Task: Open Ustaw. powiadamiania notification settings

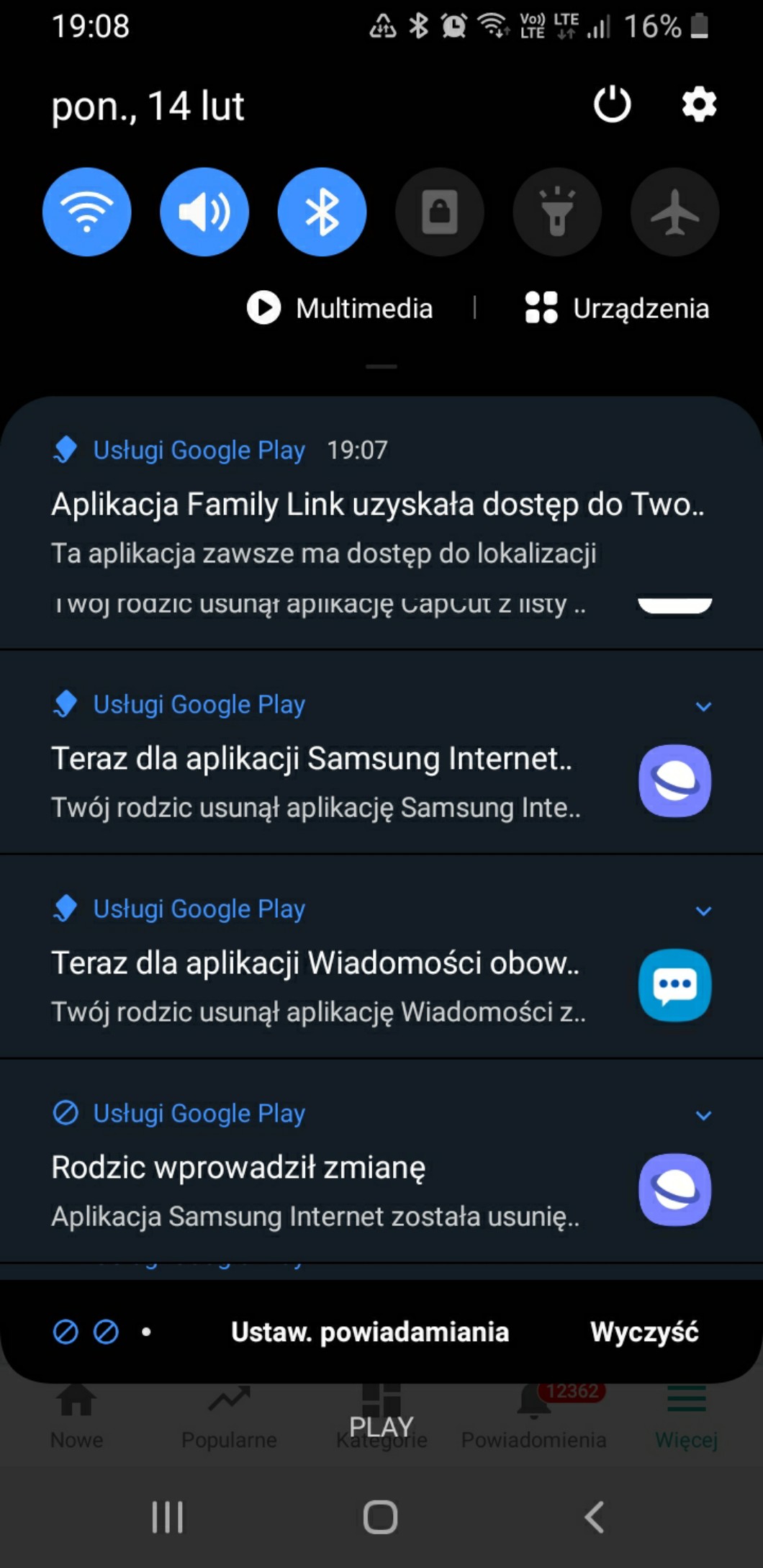Action: point(369,1332)
